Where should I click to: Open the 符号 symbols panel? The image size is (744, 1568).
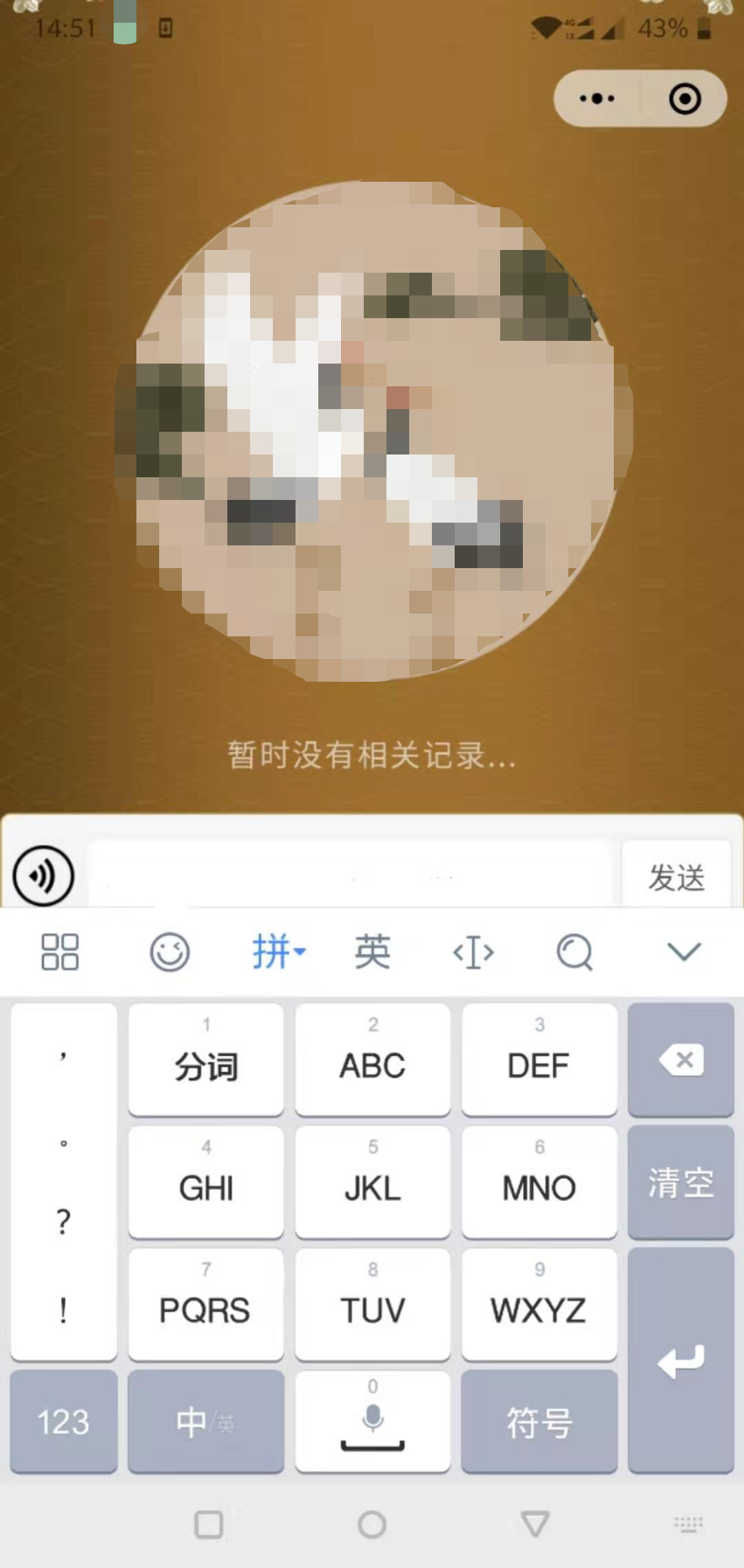coord(539,1421)
